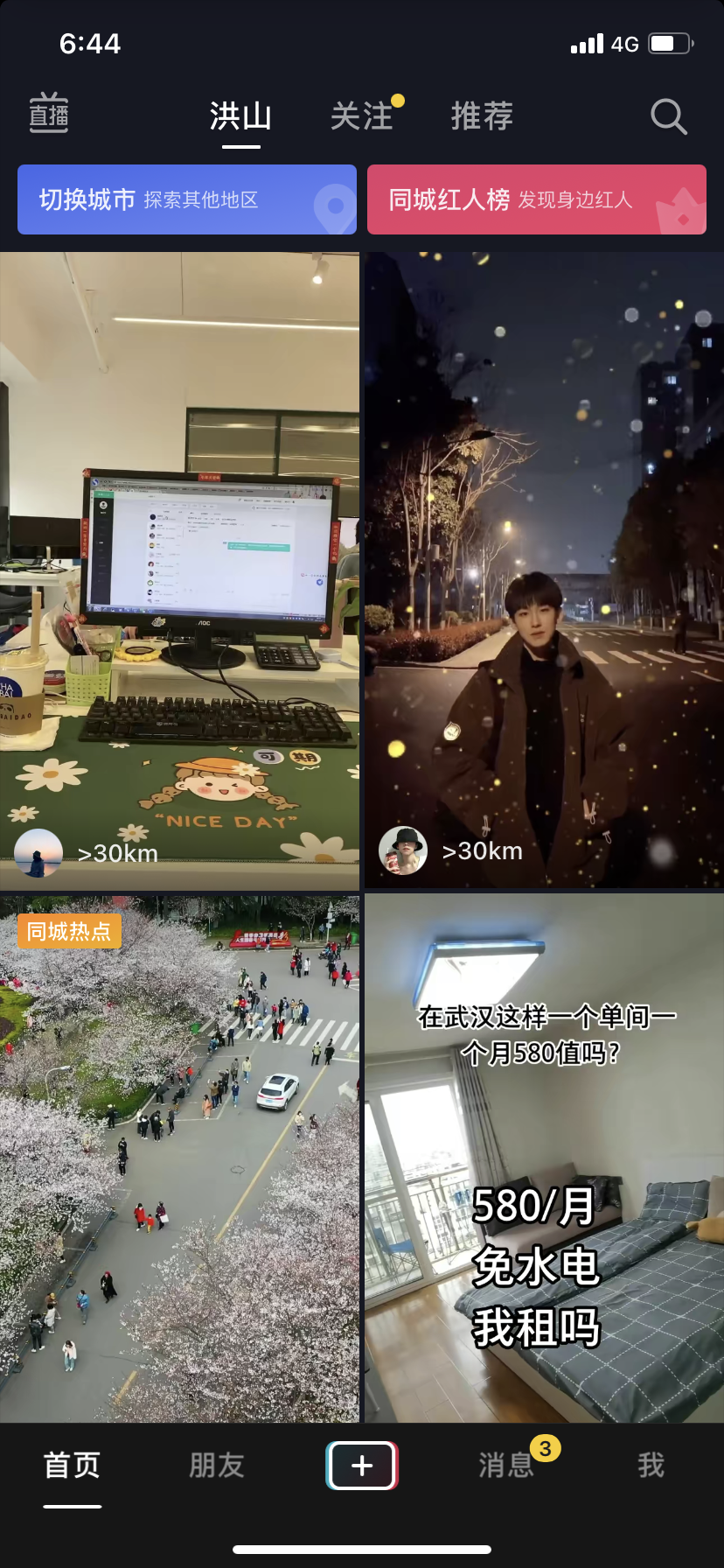Image resolution: width=724 pixels, height=1568 pixels.
Task: Switch to the 关注 tab
Action: (x=362, y=115)
